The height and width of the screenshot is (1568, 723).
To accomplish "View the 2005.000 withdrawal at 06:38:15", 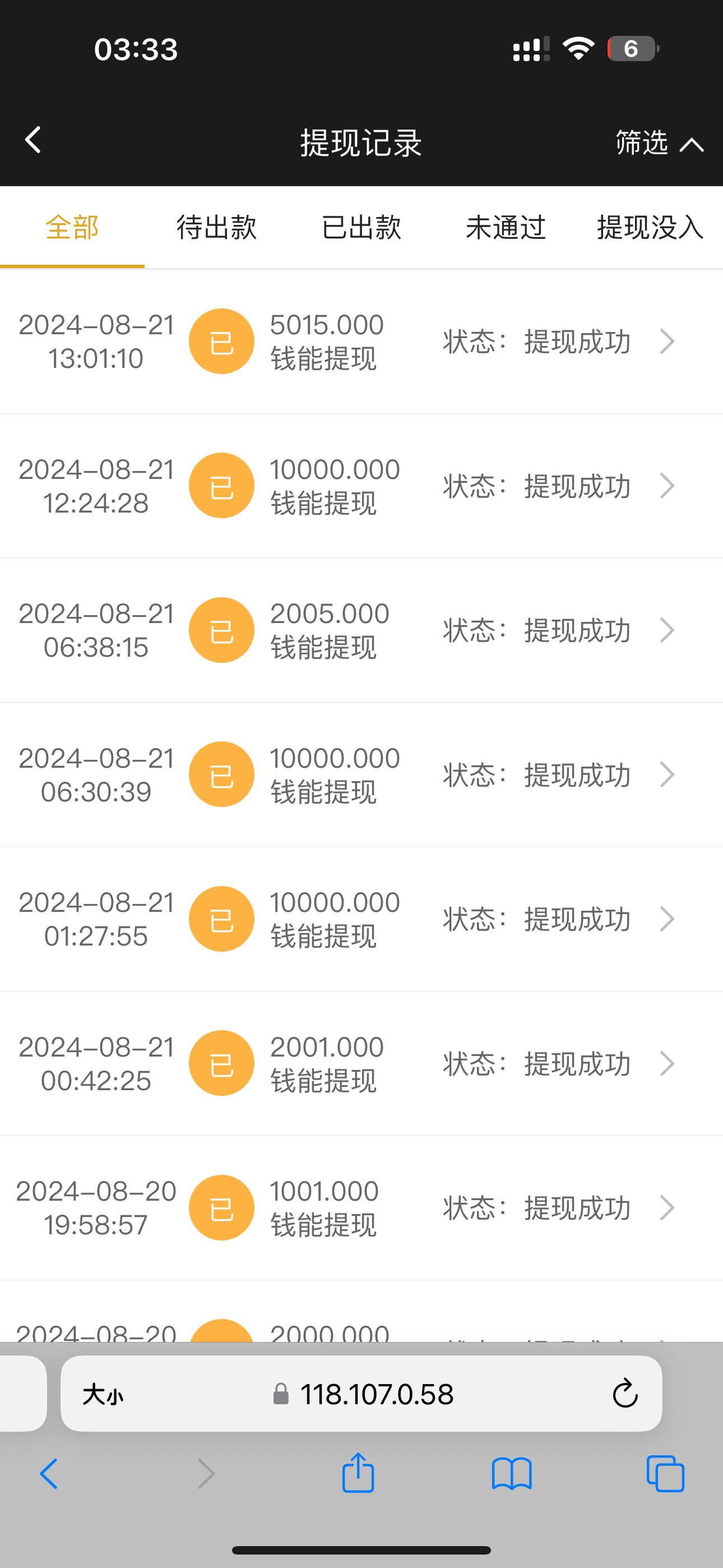I will pyautogui.click(x=361, y=630).
